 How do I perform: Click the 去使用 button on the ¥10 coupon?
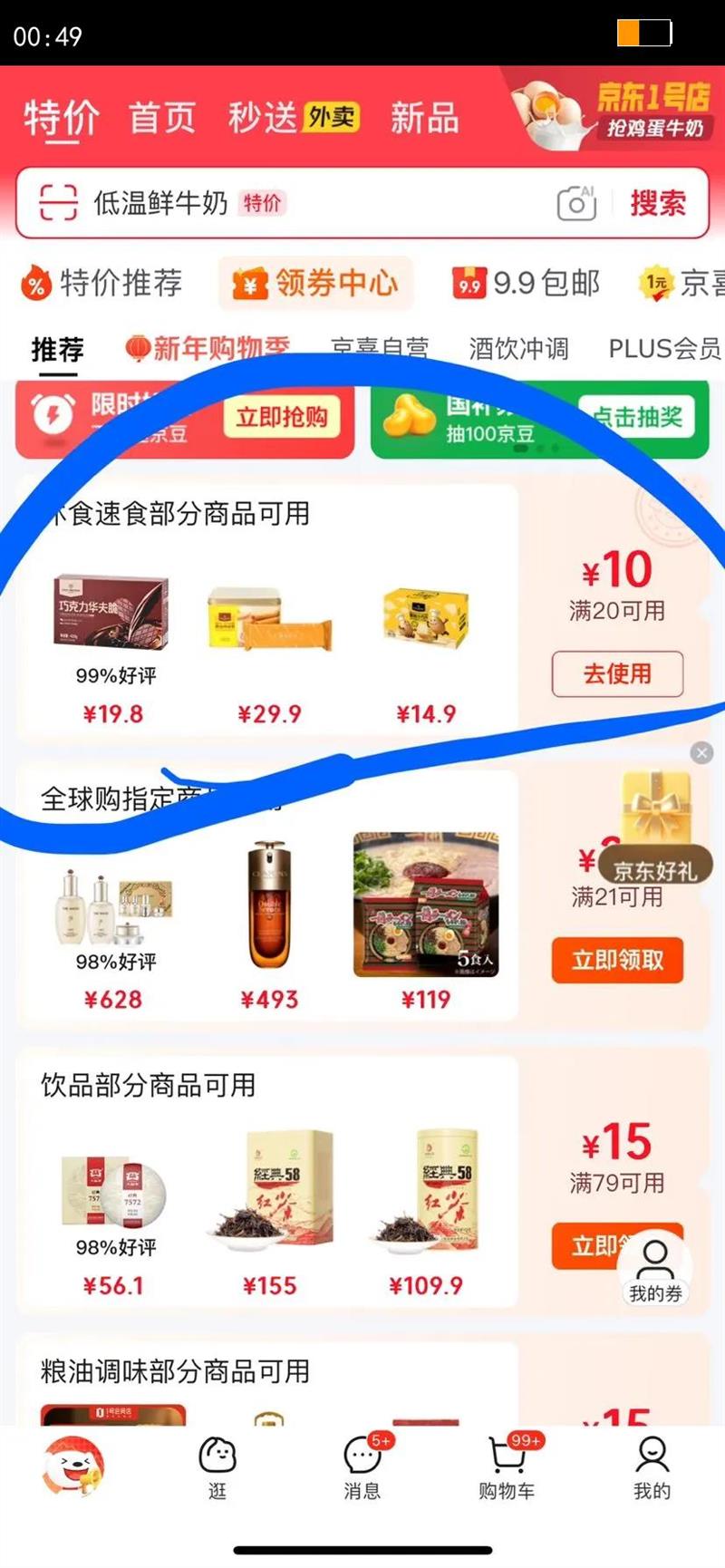point(617,674)
